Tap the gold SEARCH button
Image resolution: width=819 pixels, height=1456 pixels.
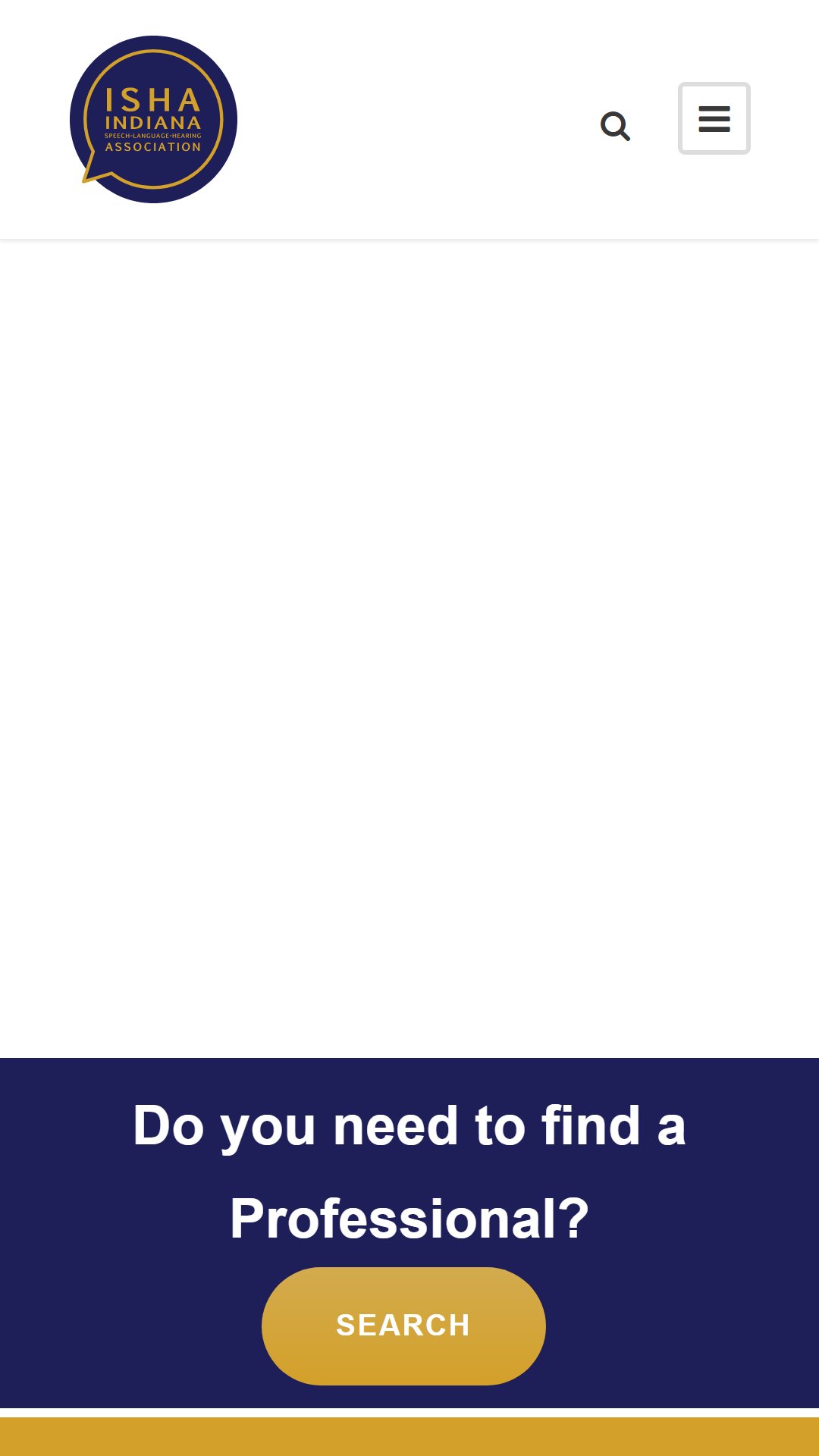click(x=403, y=1326)
